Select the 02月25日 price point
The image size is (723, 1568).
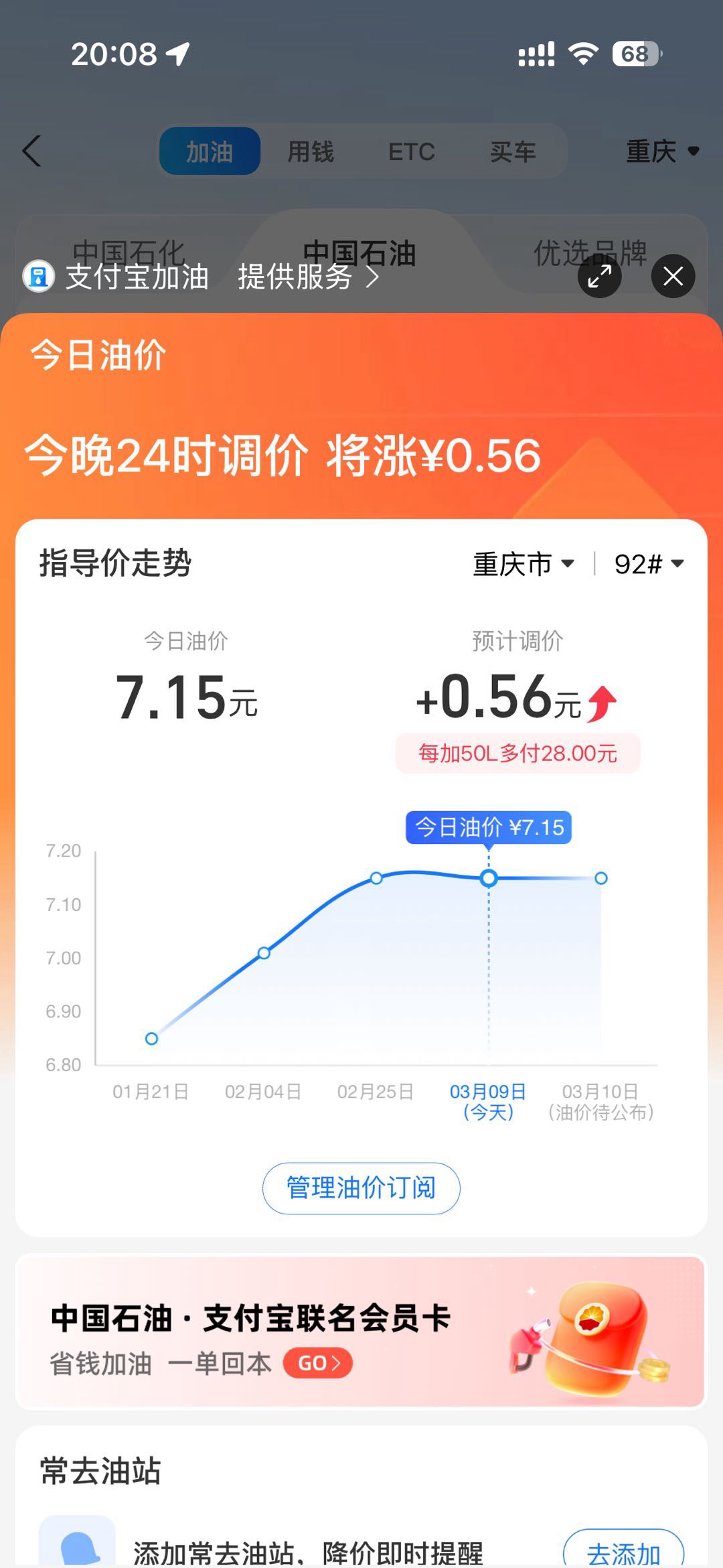coord(376,878)
